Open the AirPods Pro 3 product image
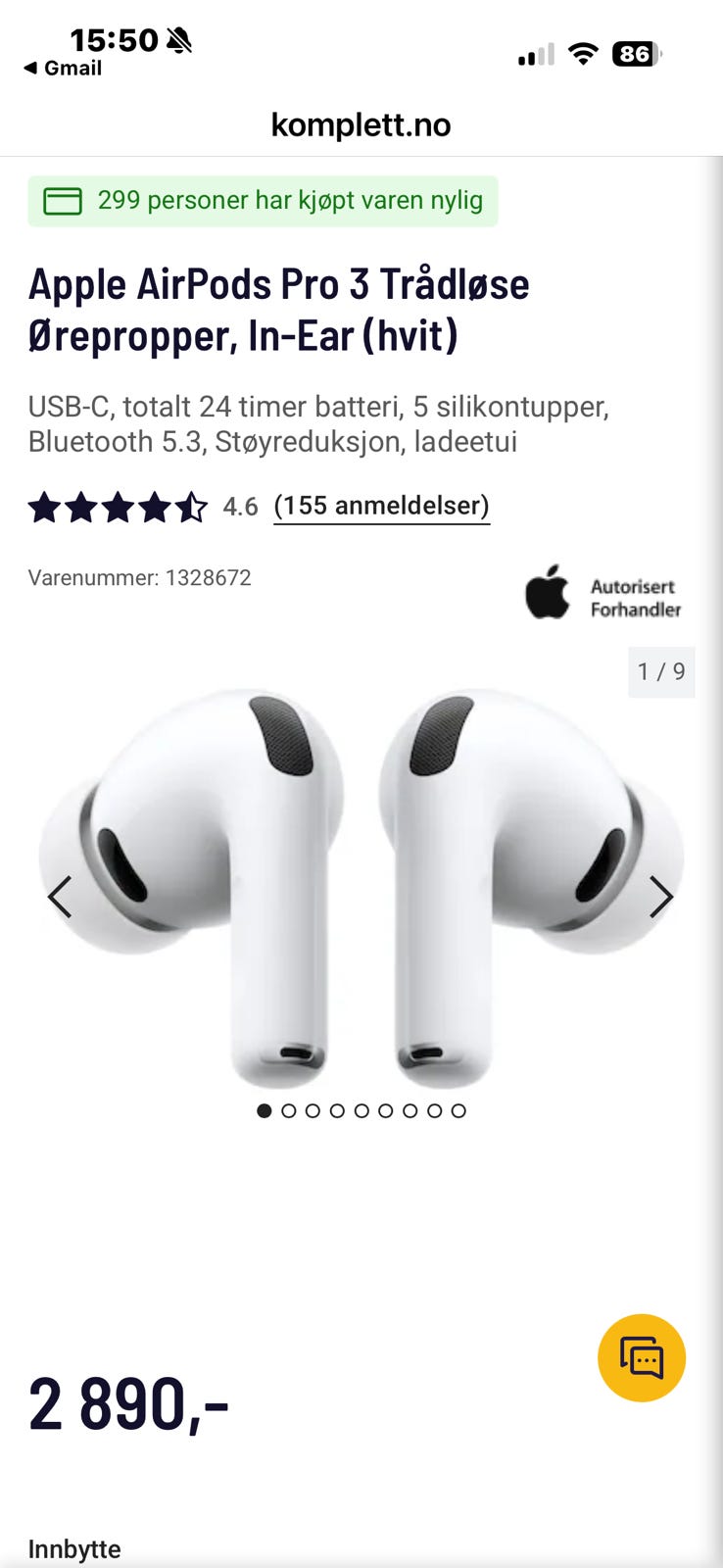Viewport: 723px width, 1568px height. [361, 887]
